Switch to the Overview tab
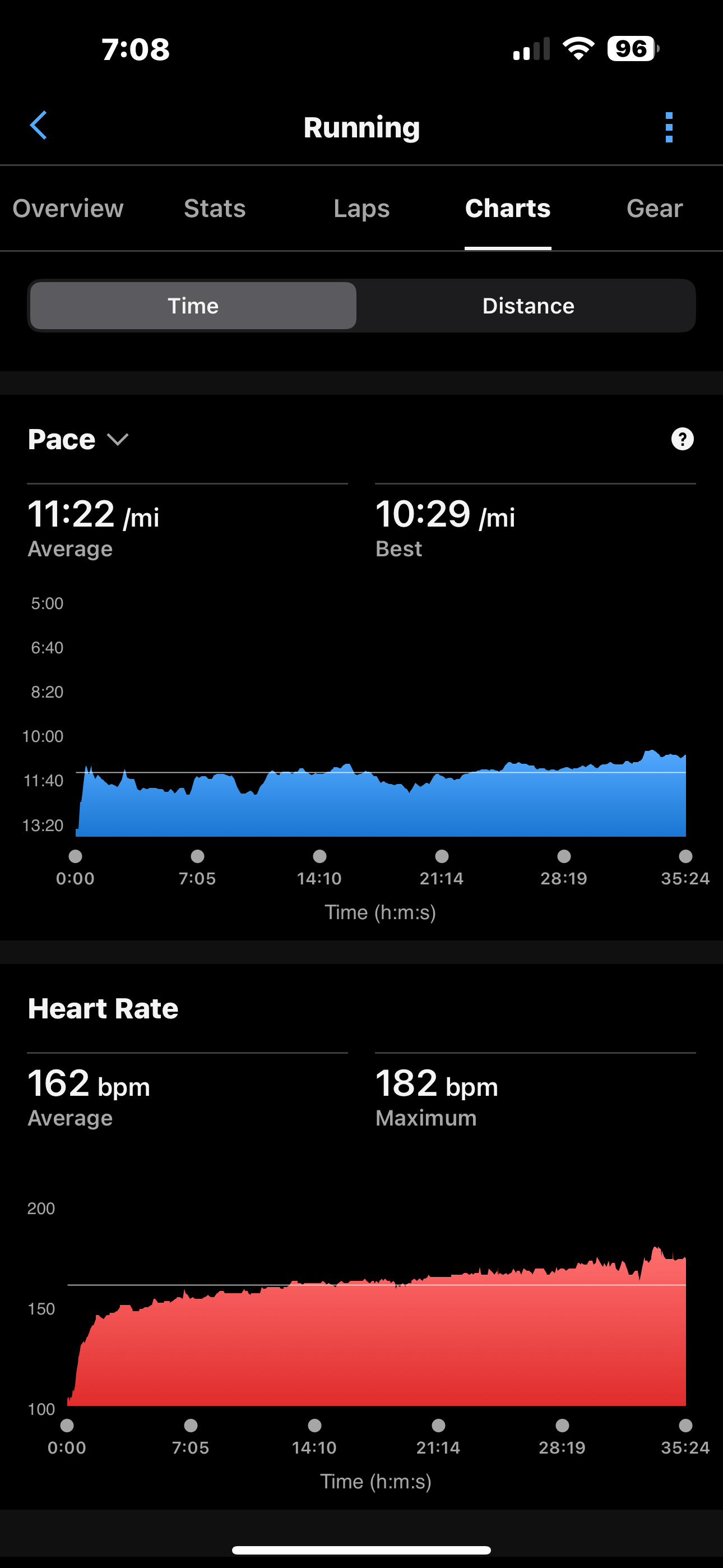 68,208
